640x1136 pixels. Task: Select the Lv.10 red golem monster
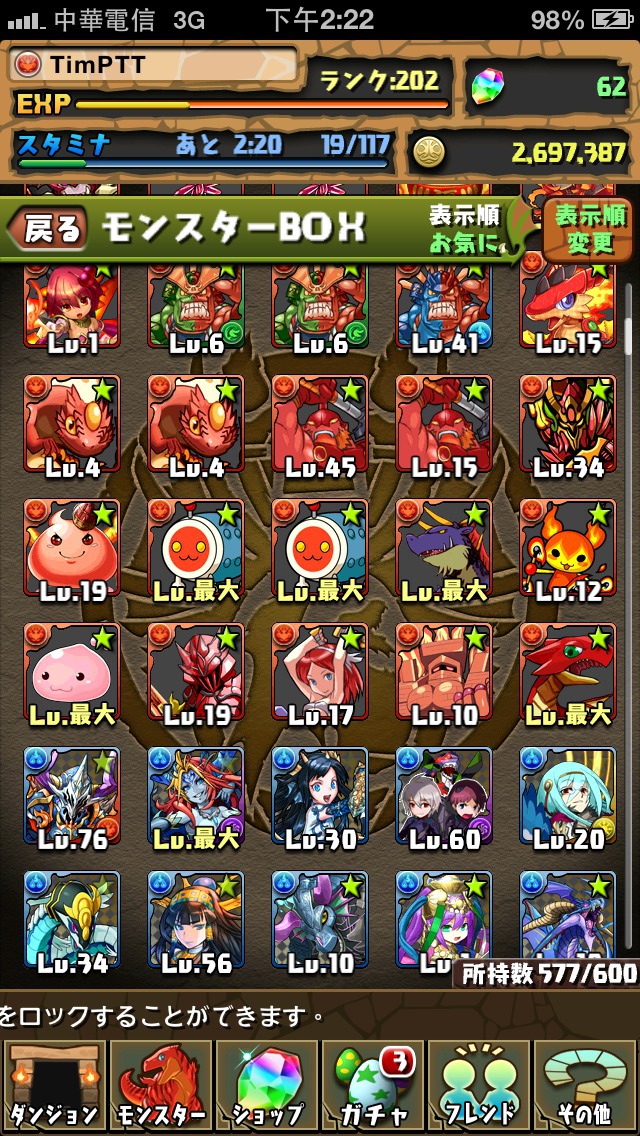click(x=444, y=672)
